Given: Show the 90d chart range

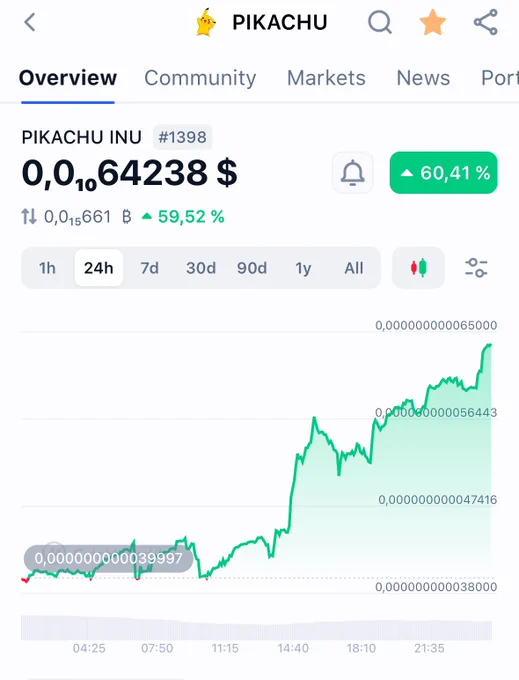Looking at the screenshot, I should (x=252, y=268).
